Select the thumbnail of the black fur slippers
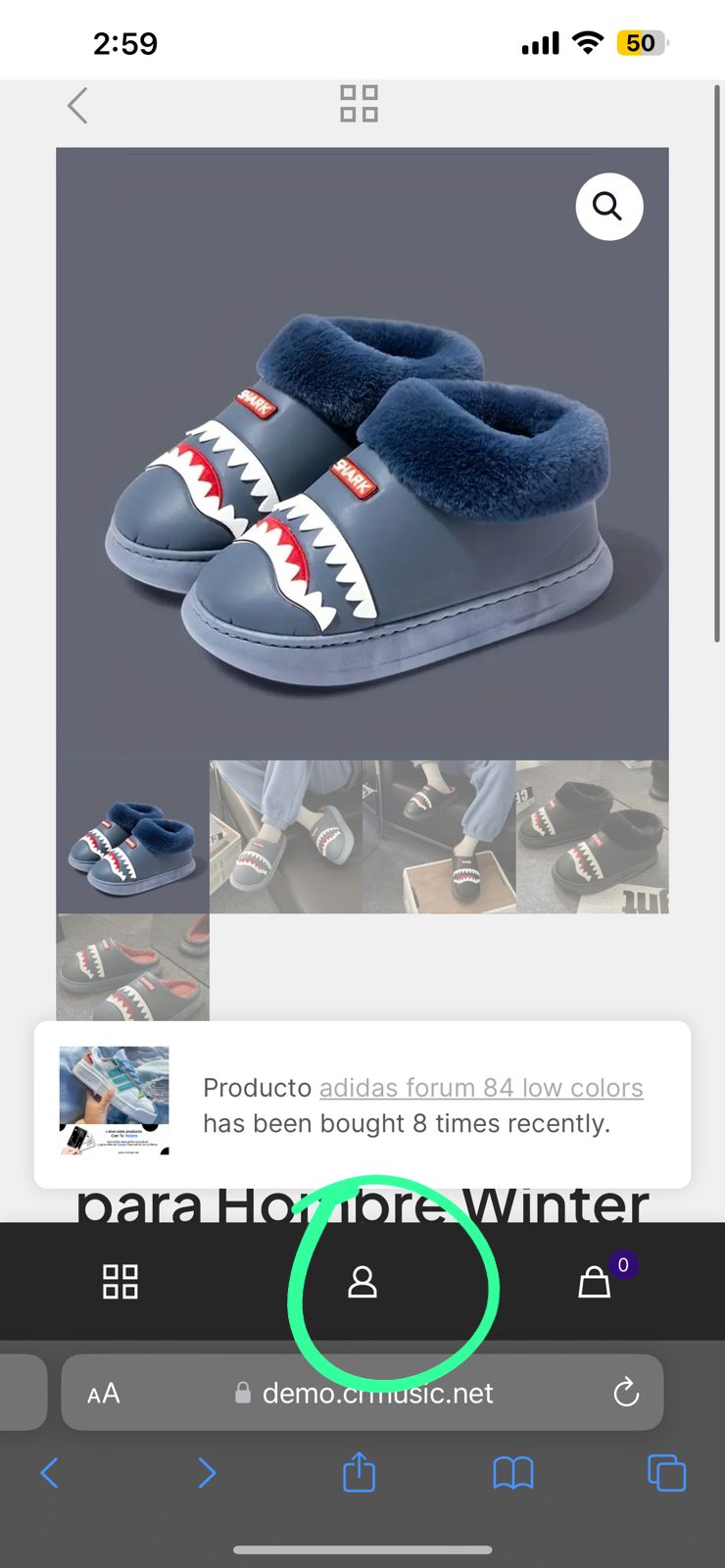 coord(593,837)
